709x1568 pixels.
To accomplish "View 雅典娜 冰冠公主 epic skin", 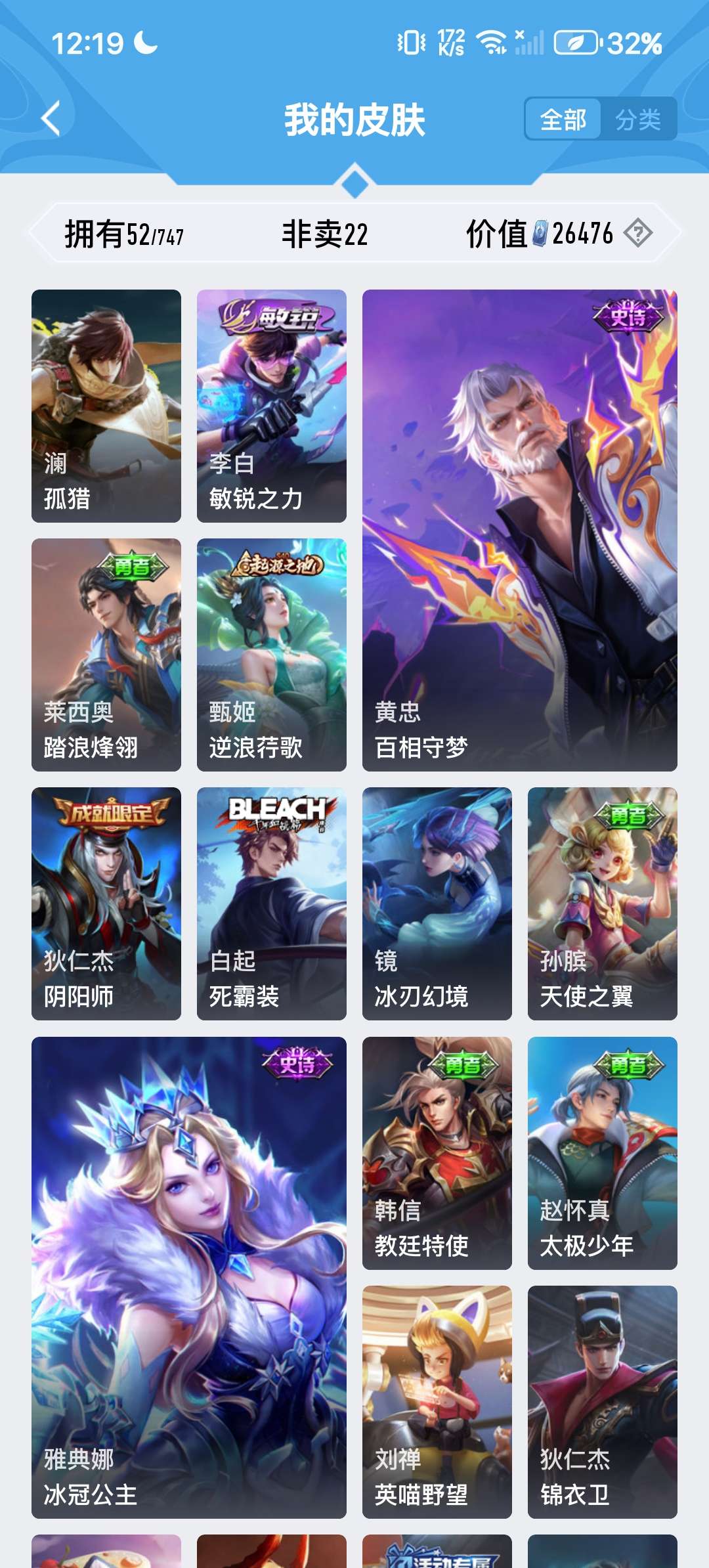I will click(x=189, y=1277).
